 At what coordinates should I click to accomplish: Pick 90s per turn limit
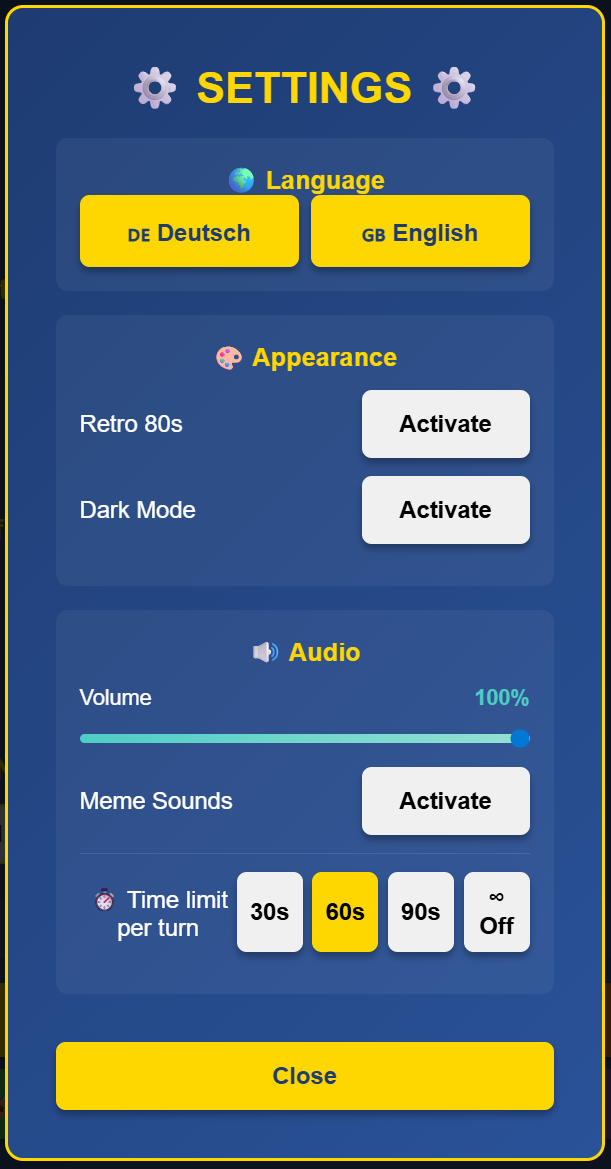coord(420,912)
